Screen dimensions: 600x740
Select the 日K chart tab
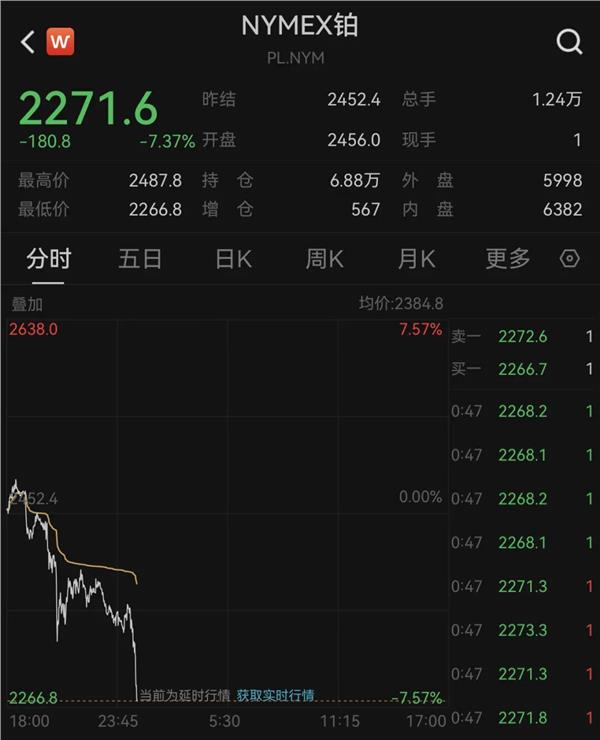(233, 259)
